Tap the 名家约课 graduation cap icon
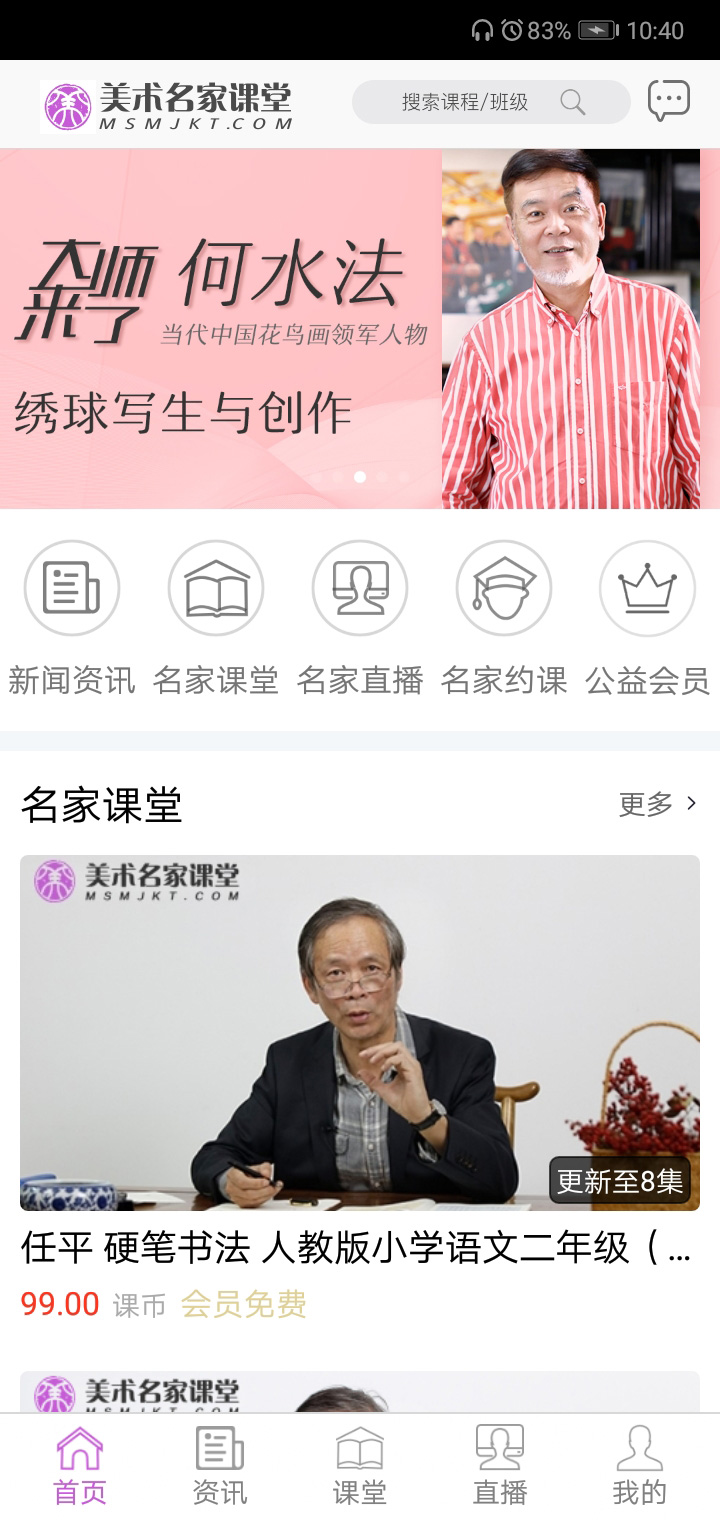720x1520 pixels. [x=504, y=588]
